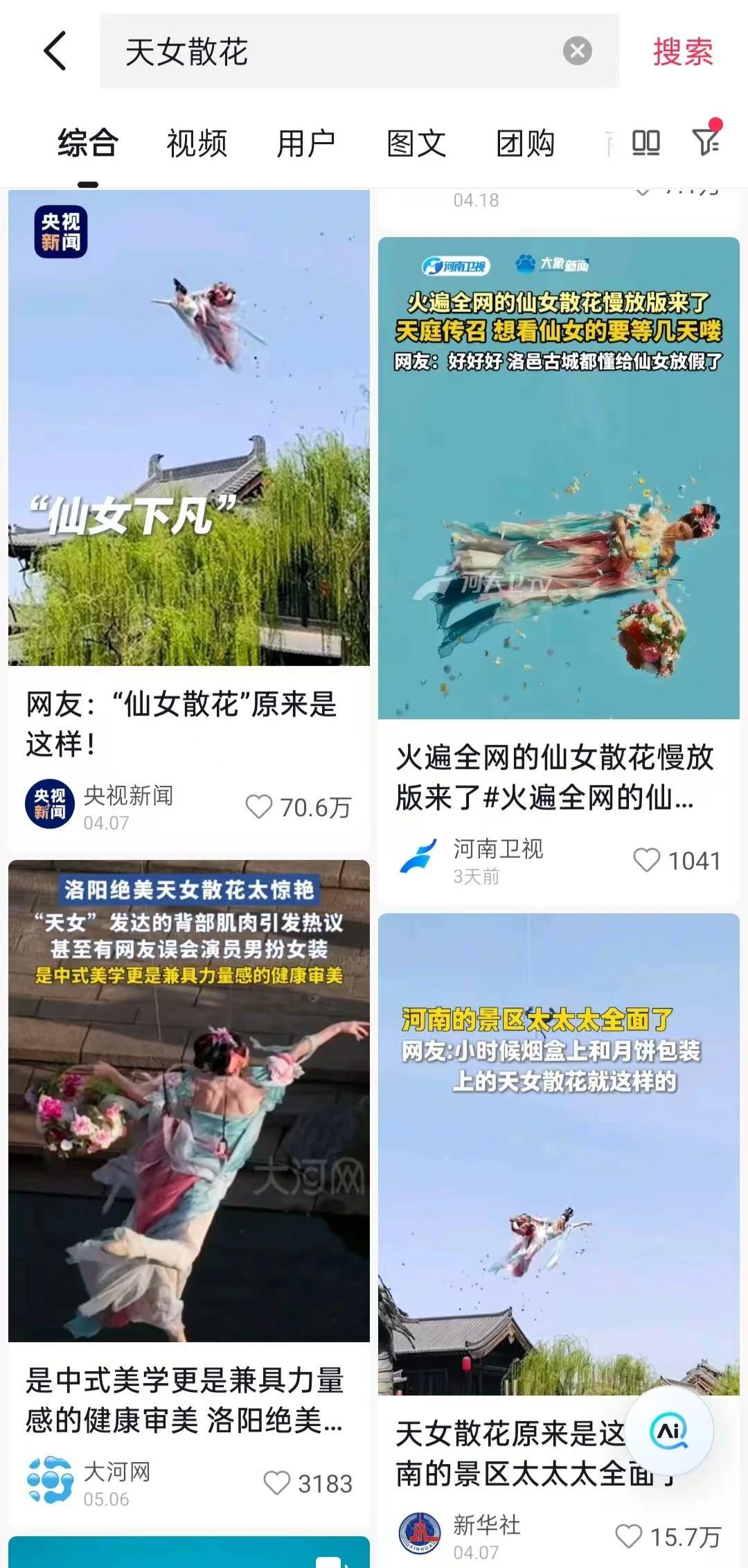Image resolution: width=748 pixels, height=1568 pixels.
Task: Tap the 搜索 button
Action: pos(682,51)
